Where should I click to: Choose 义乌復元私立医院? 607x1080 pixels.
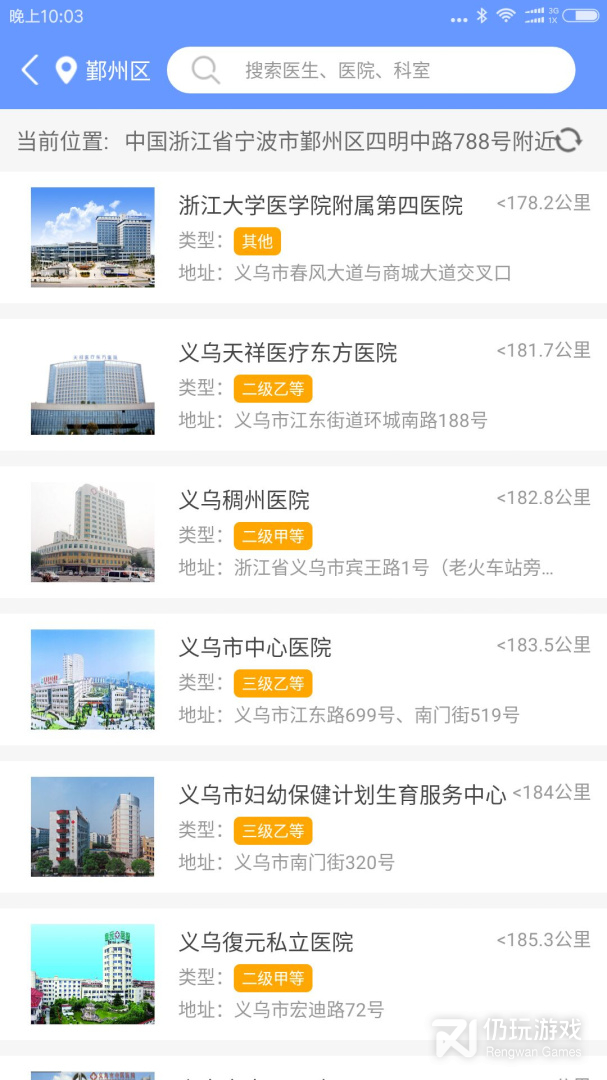pos(266,942)
